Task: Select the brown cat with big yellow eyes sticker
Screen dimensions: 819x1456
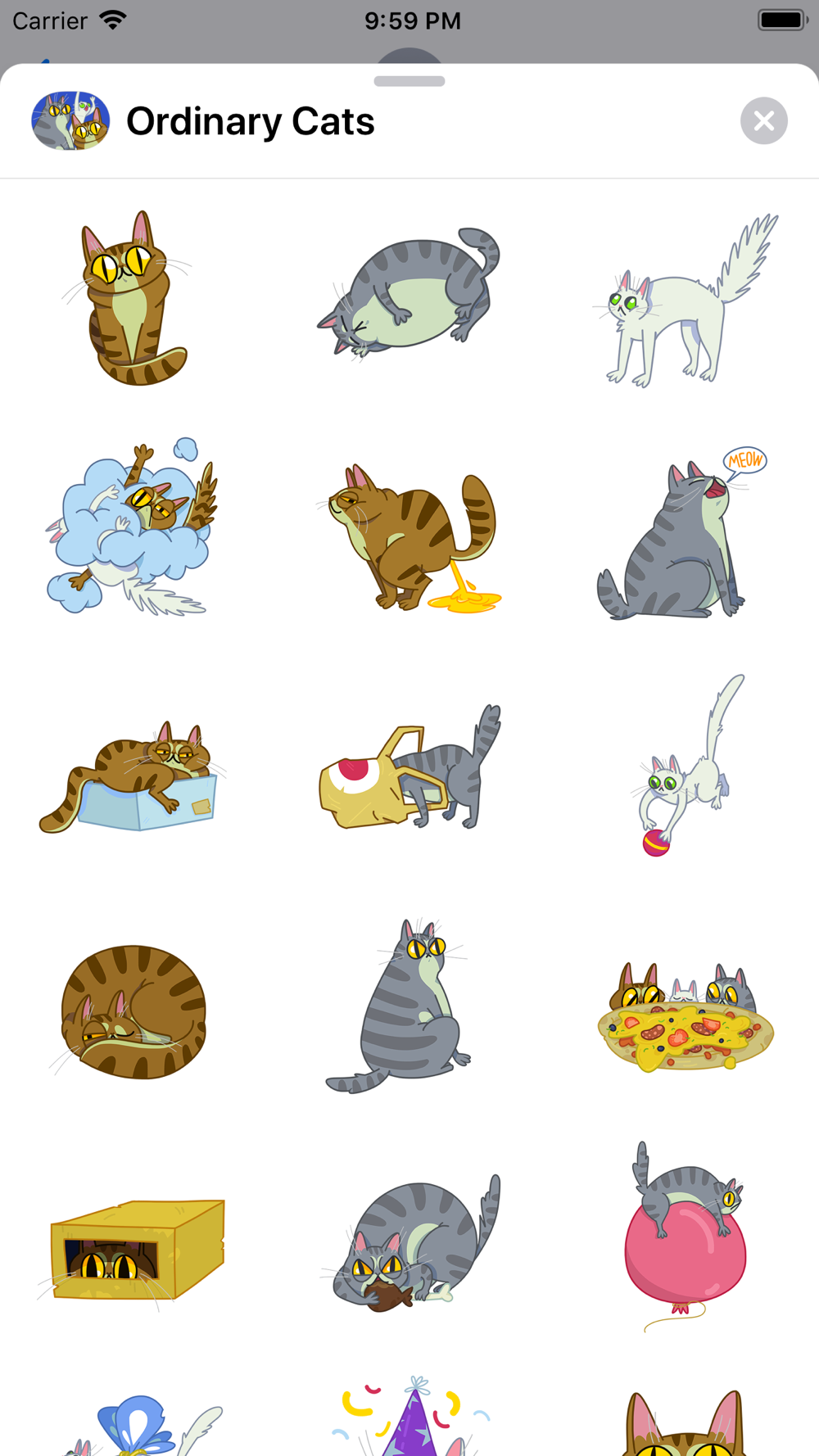Action: pyautogui.click(x=131, y=299)
